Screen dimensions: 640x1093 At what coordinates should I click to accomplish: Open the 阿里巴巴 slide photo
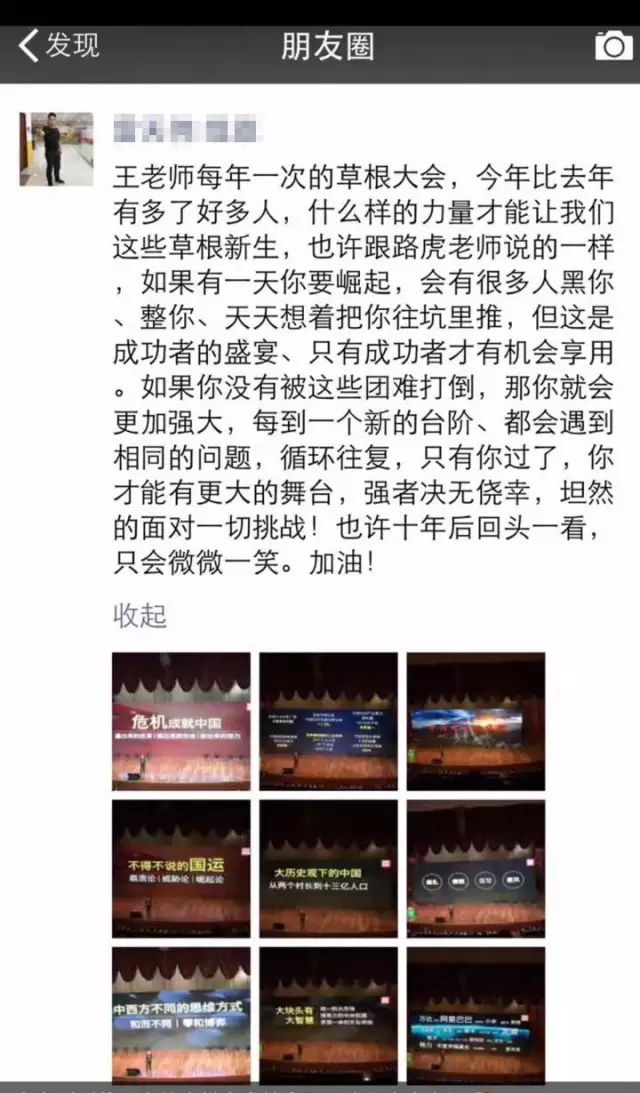476,1015
